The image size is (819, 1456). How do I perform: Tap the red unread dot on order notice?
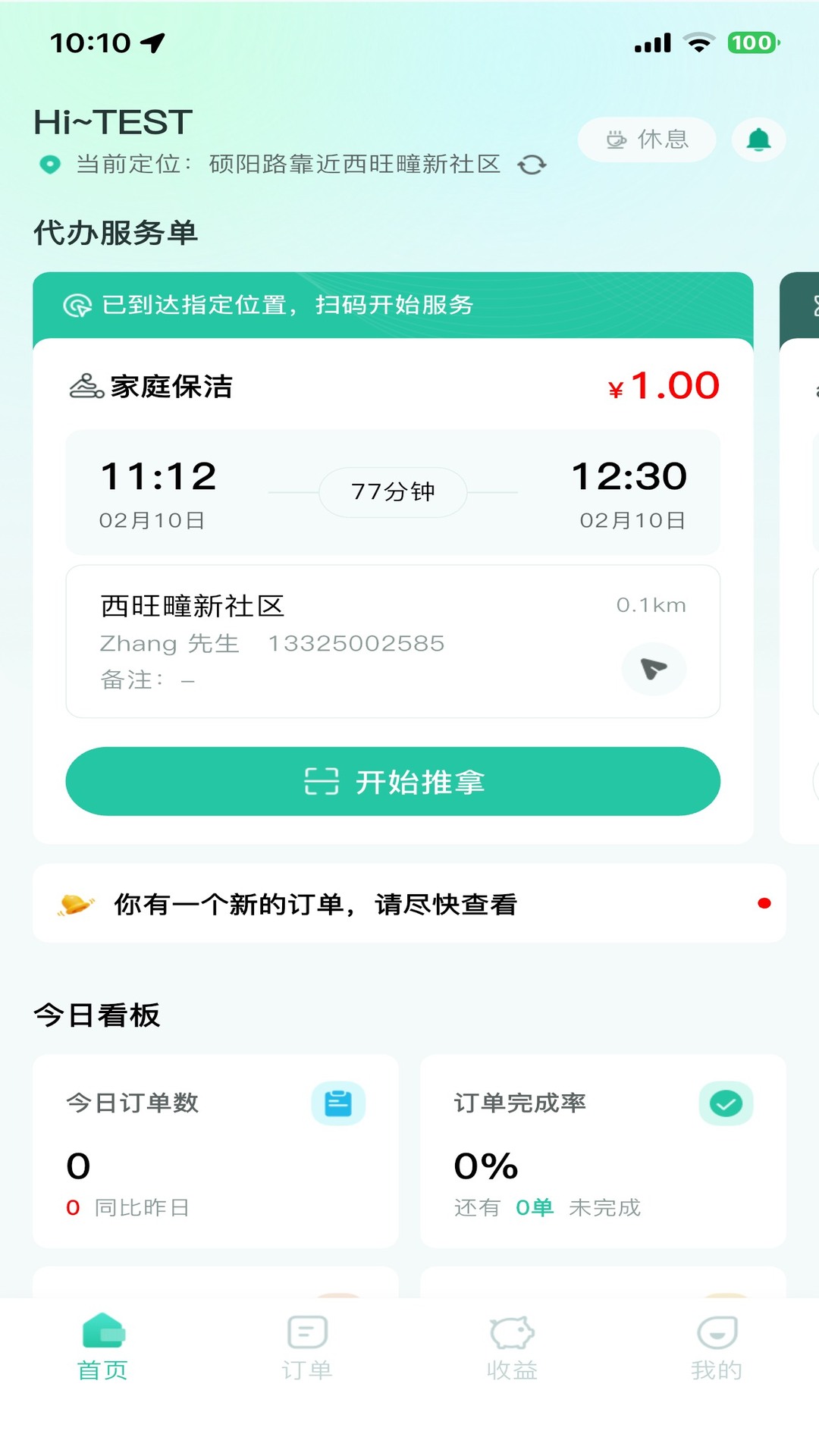764,903
